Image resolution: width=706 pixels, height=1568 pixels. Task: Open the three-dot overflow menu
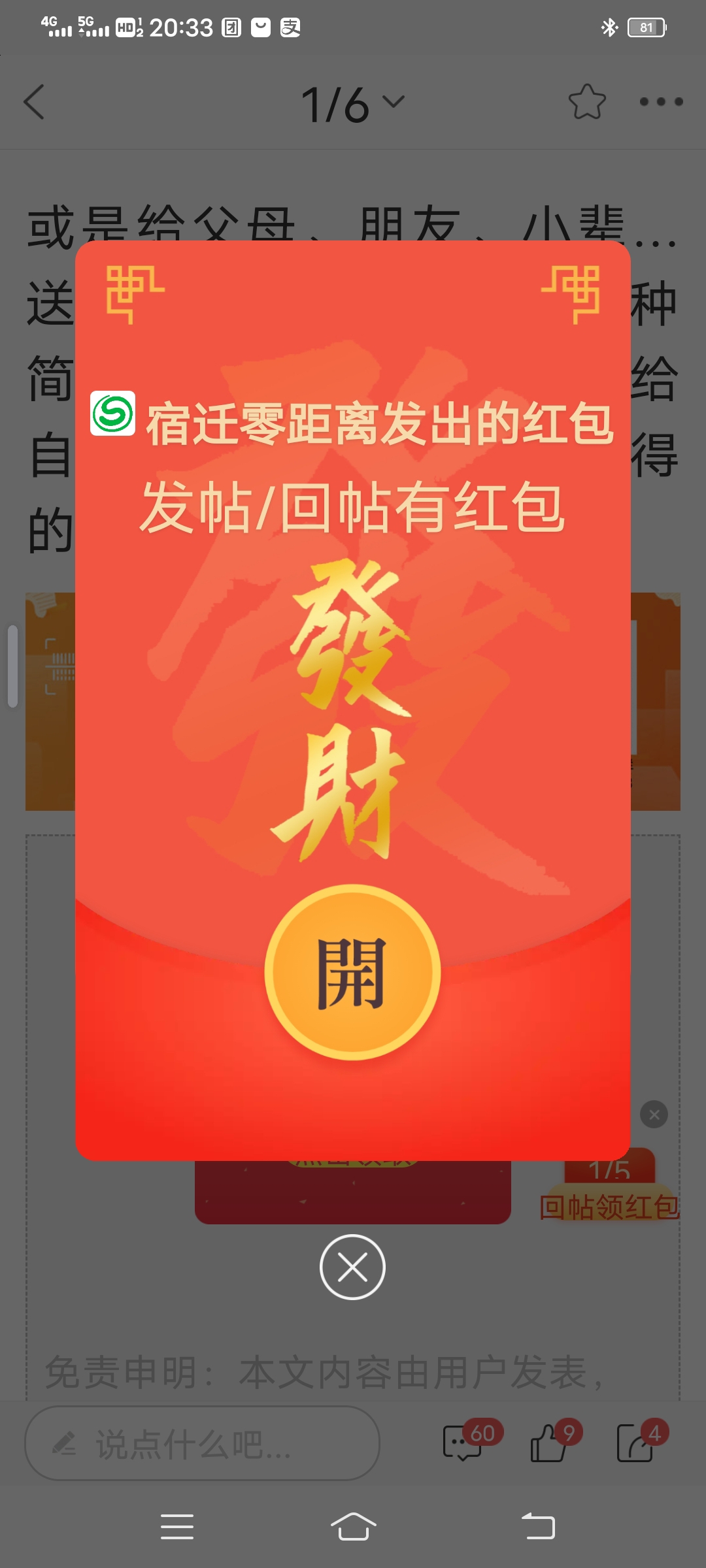[x=661, y=102]
